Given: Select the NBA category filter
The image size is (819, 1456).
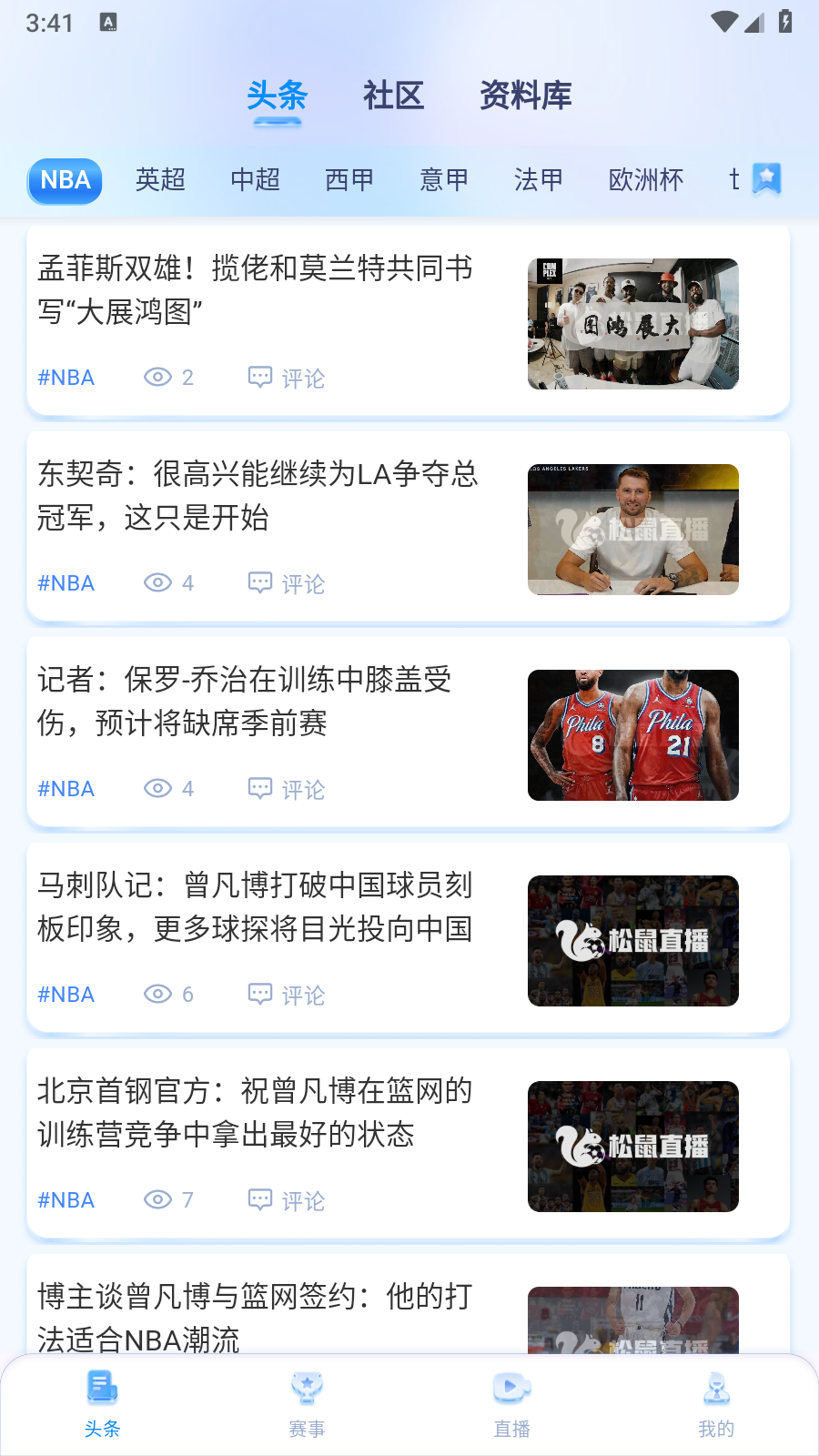Looking at the screenshot, I should click(64, 180).
